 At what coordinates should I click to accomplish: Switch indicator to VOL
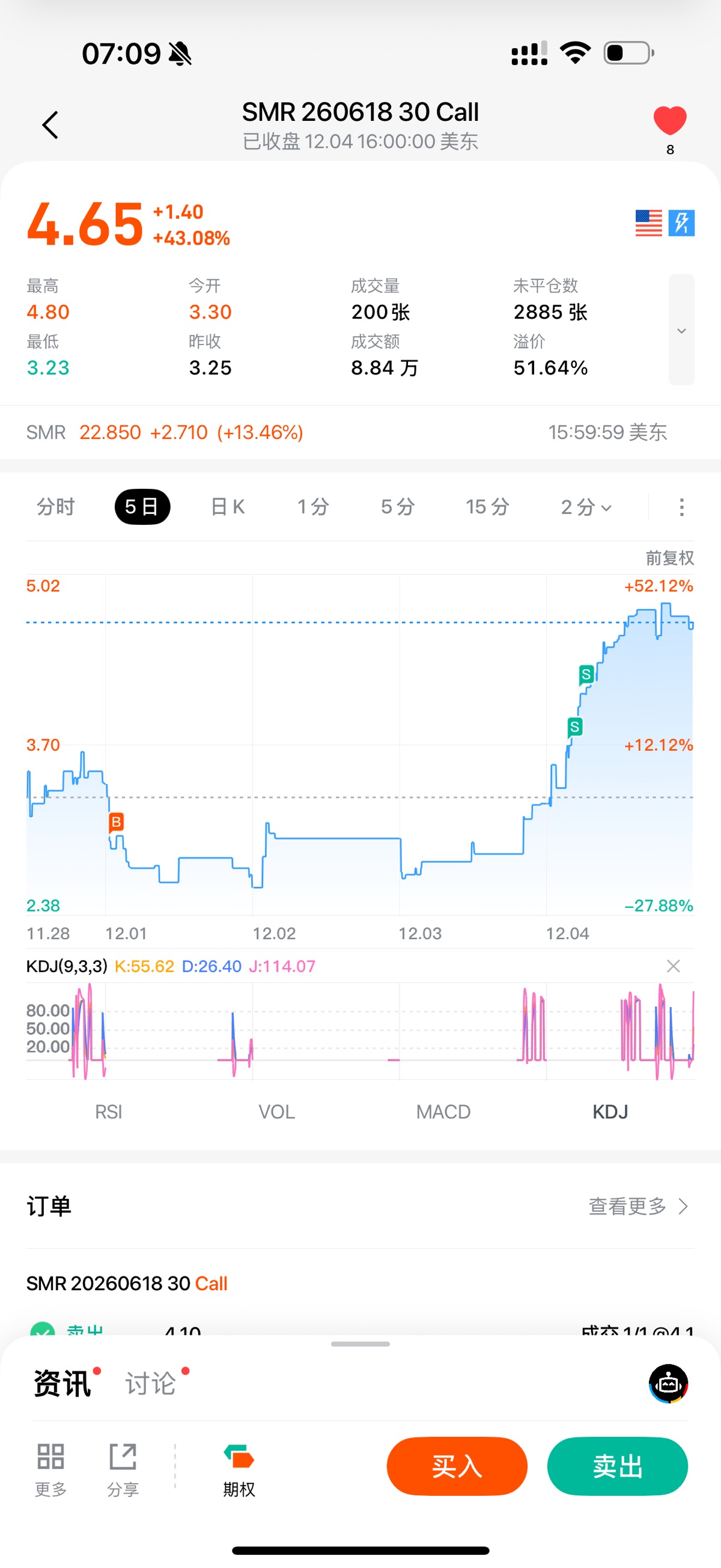click(276, 1112)
